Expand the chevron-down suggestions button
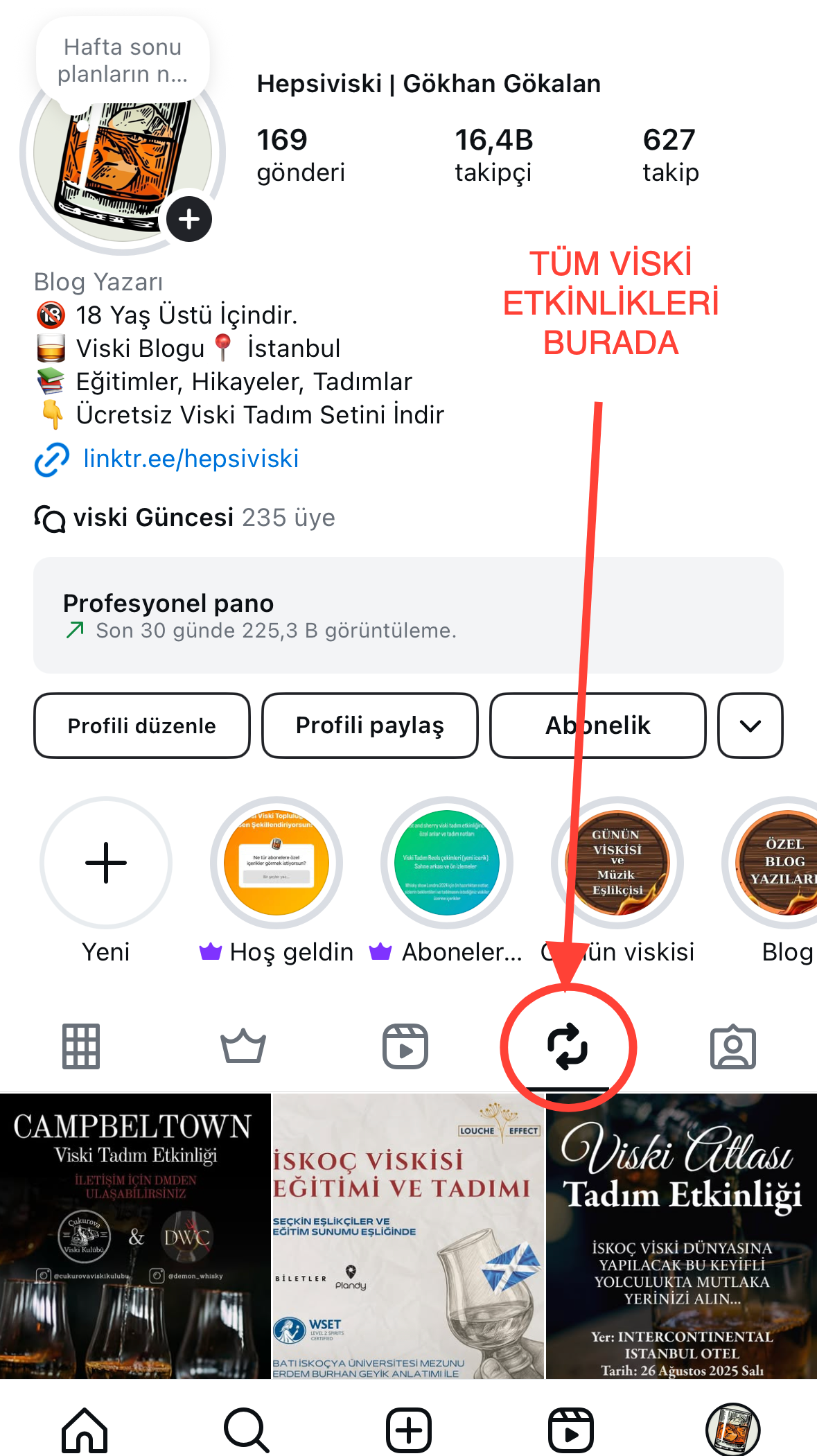This screenshot has height=1456, width=817. [x=750, y=726]
